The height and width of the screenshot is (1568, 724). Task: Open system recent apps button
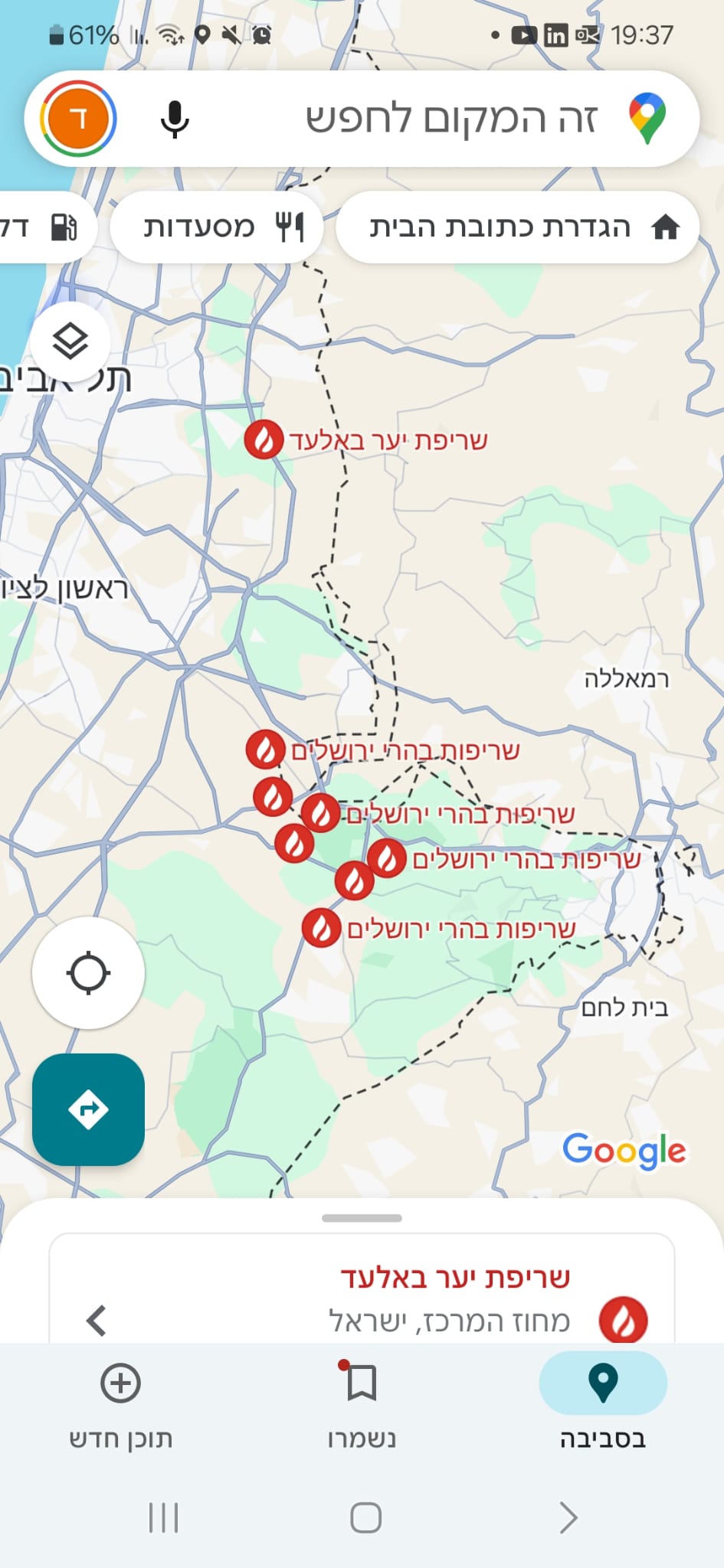(x=163, y=1517)
